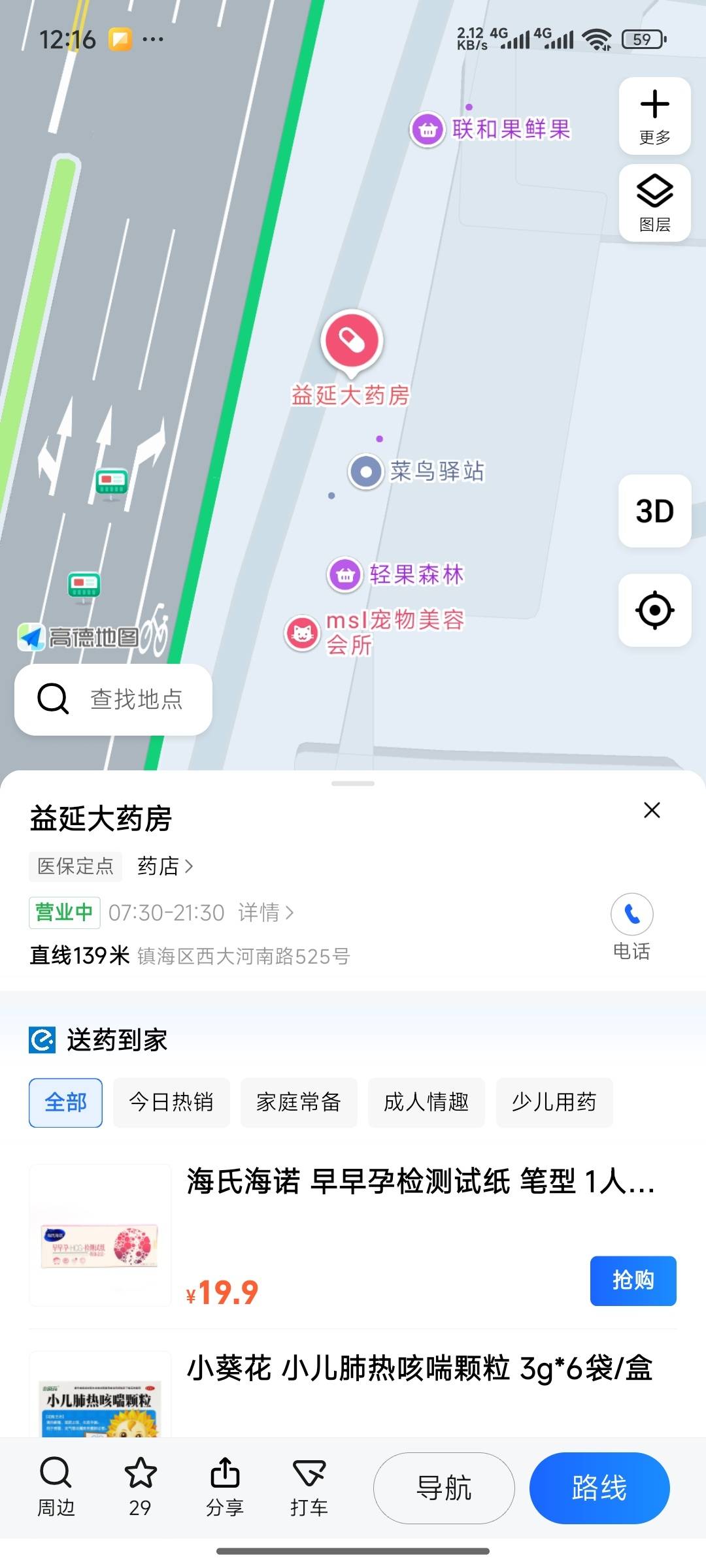Select the 家庭常备 filter chip
Screen dimensions: 706x1568
[299, 1102]
